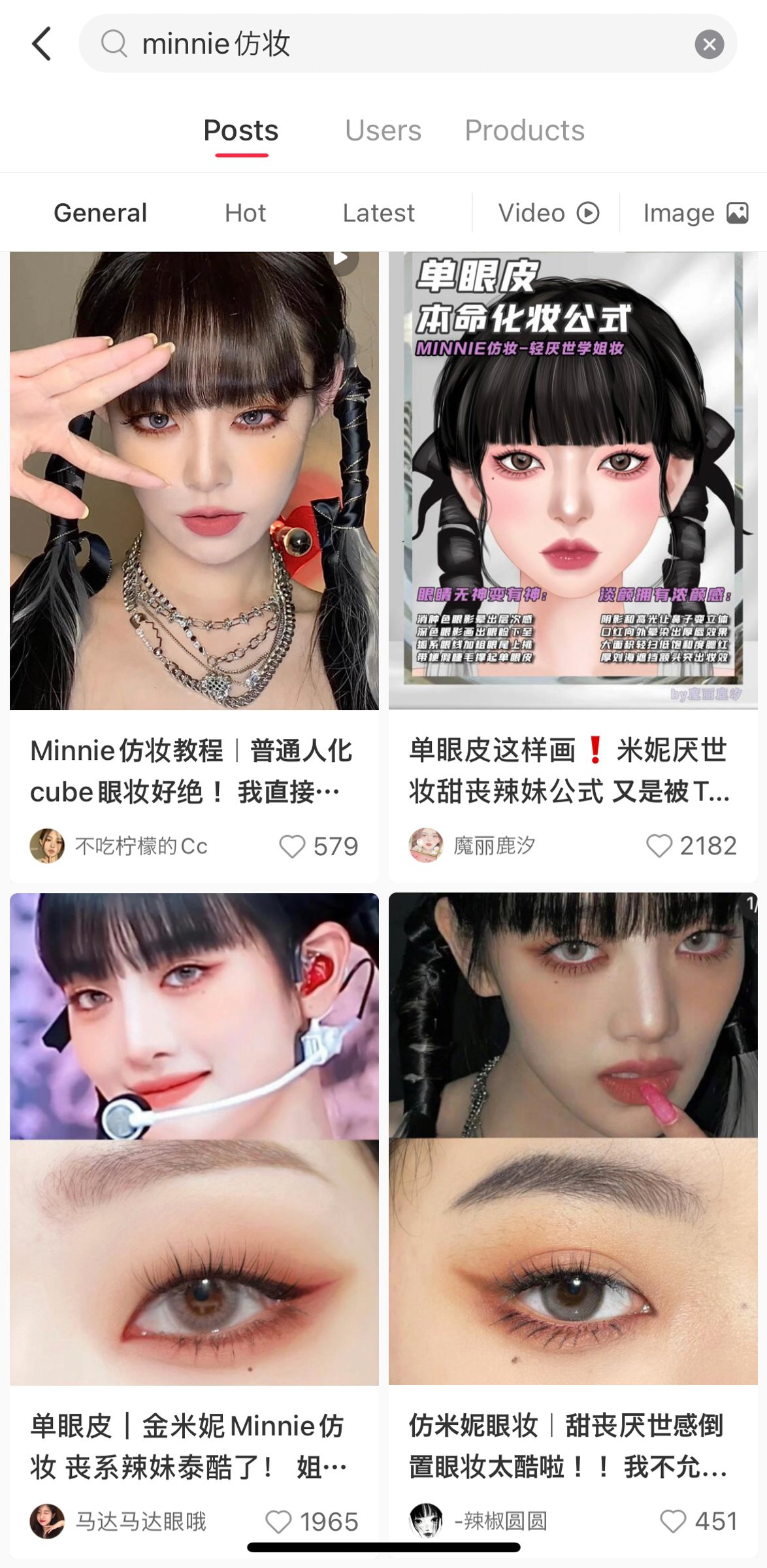Go back from search results

(42, 44)
